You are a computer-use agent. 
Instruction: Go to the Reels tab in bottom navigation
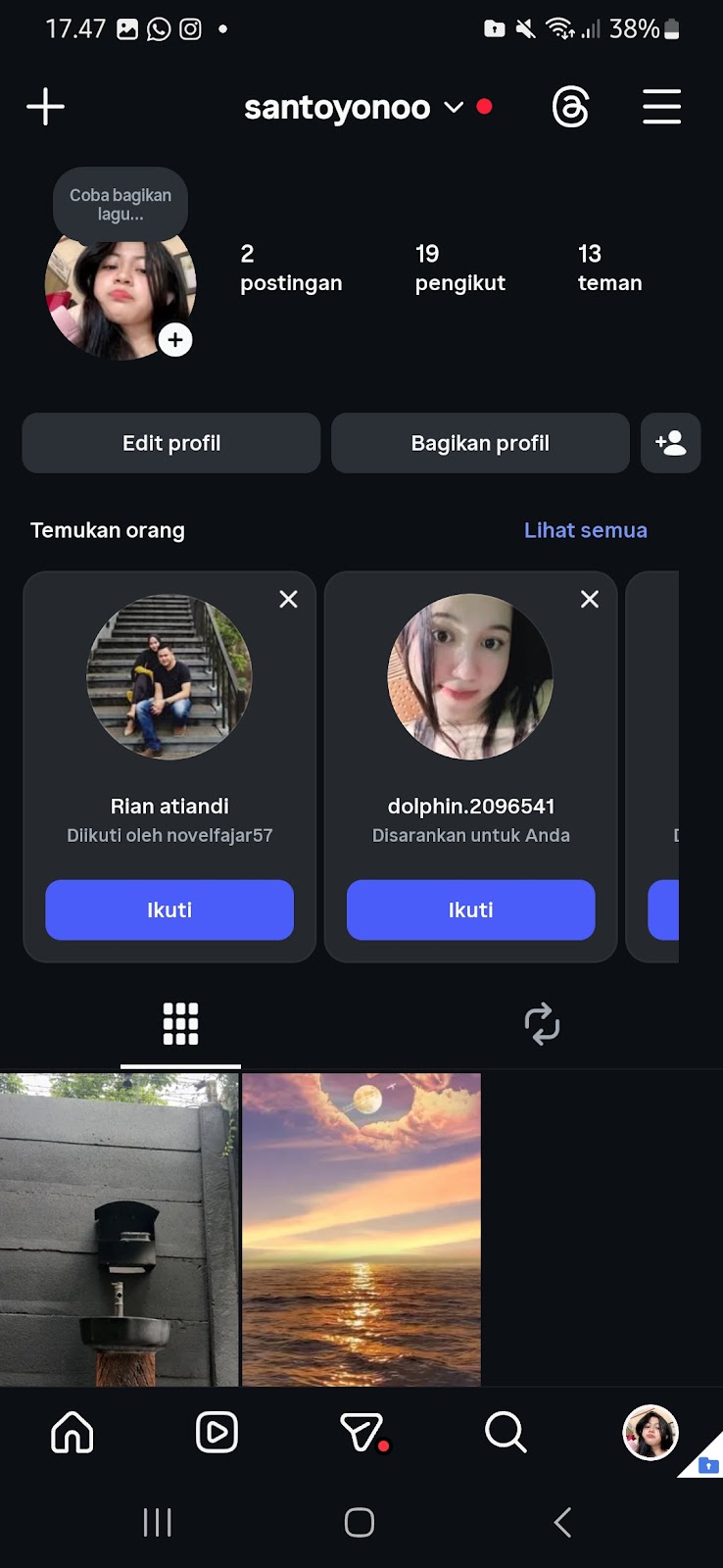(217, 1432)
